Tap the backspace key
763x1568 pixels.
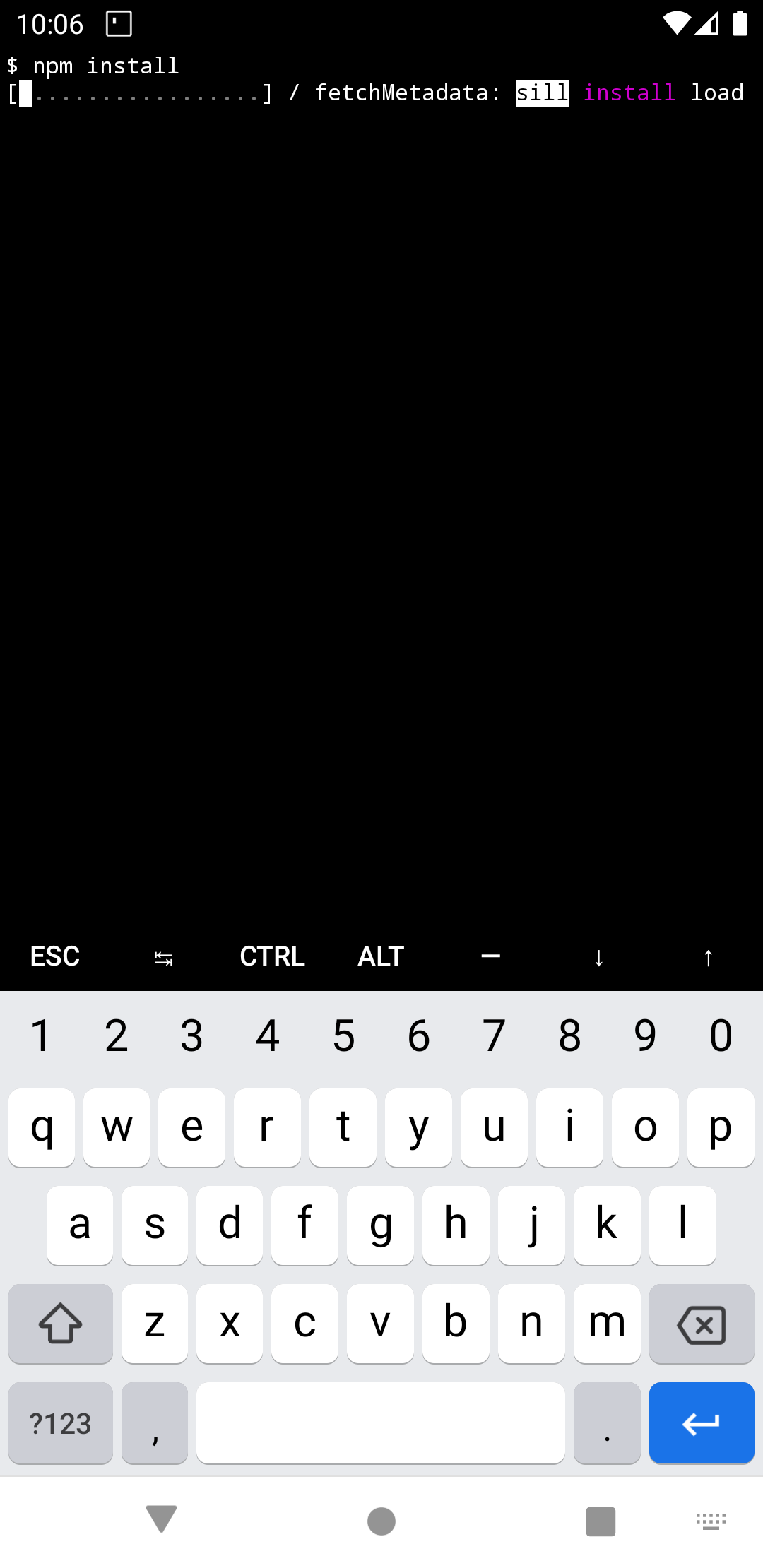coord(702,1324)
